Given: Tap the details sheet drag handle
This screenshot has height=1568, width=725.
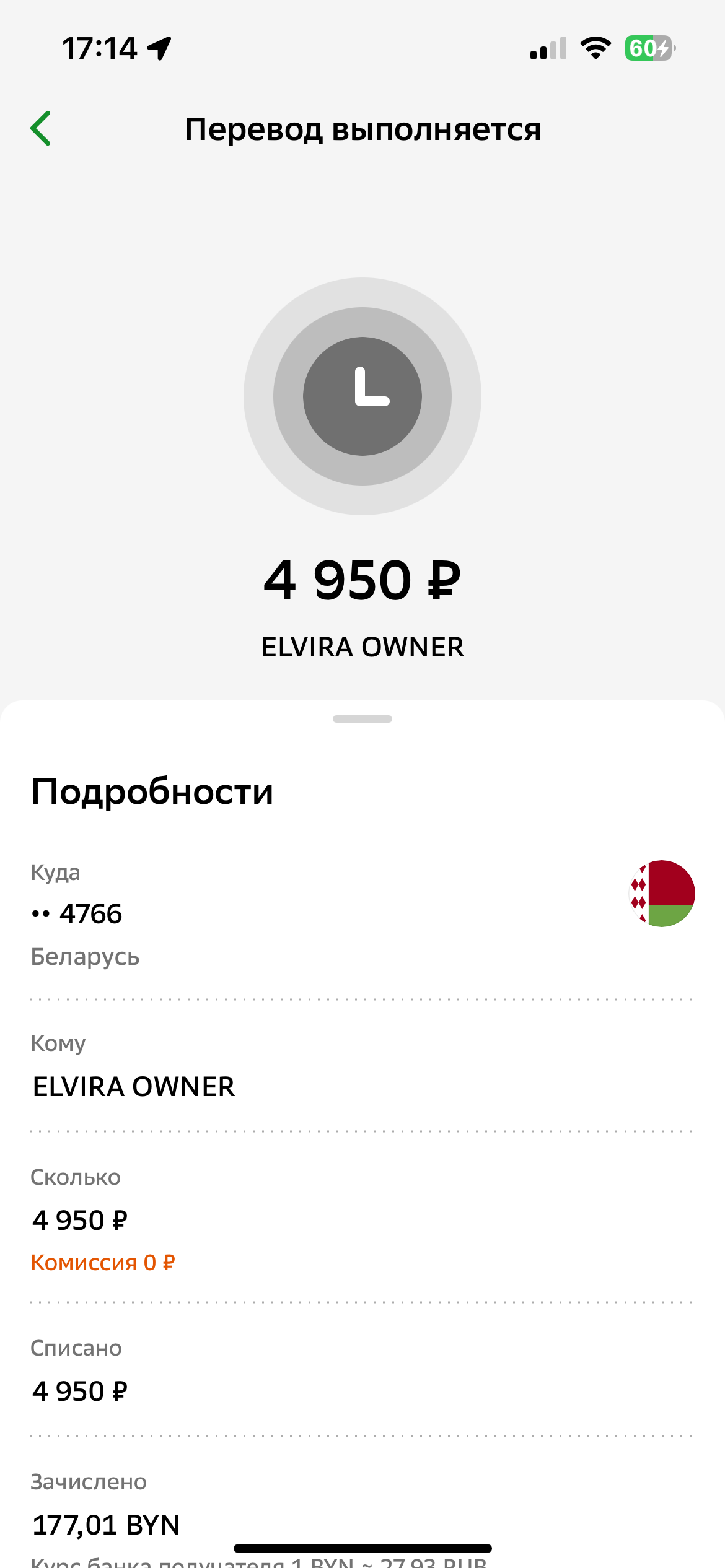Looking at the screenshot, I should (362, 719).
